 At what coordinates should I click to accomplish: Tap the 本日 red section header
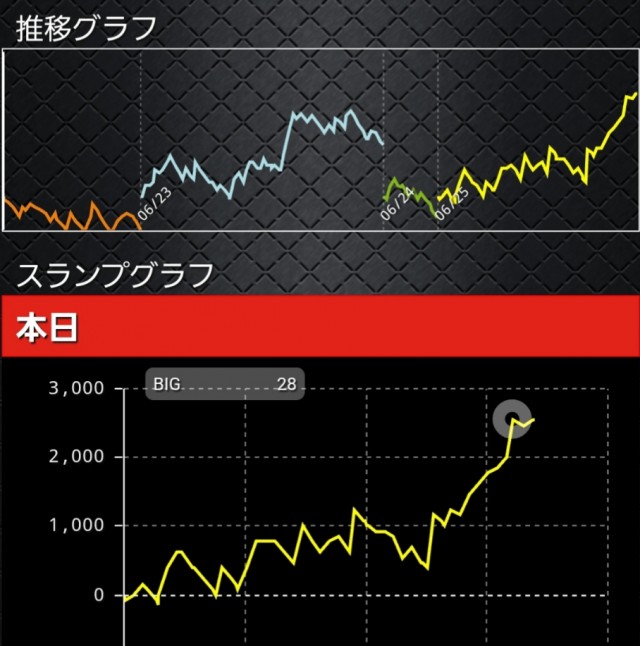320,327
